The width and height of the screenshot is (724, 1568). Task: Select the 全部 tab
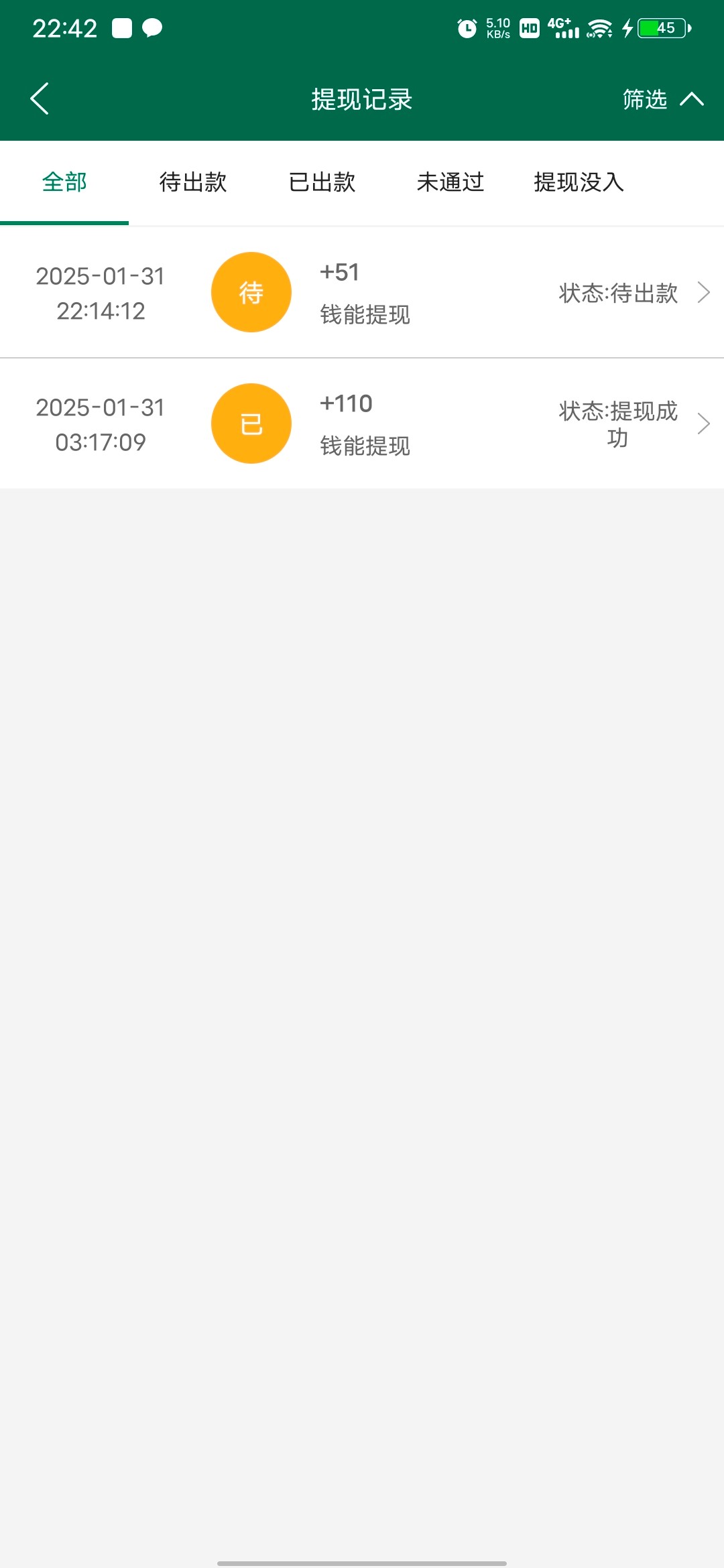pos(64,182)
